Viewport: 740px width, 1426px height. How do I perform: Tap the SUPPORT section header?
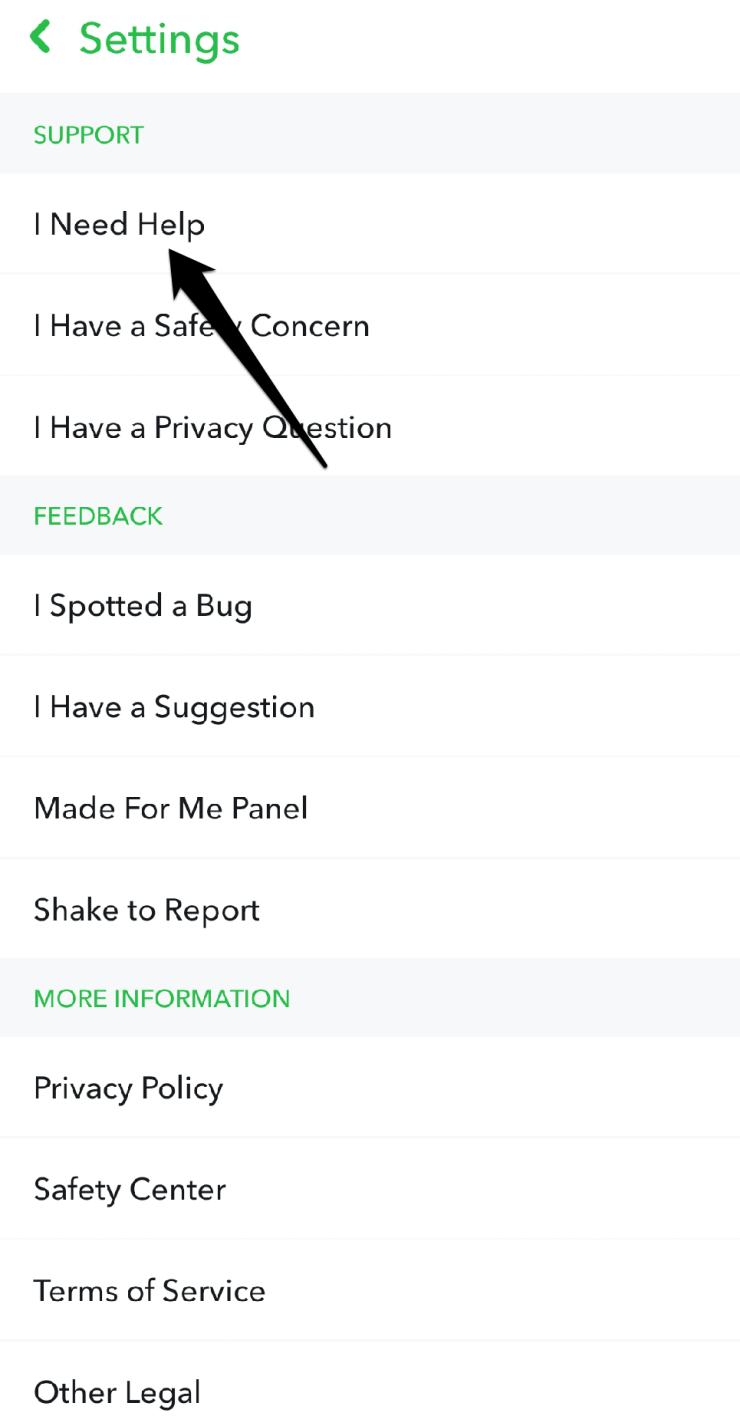[88, 134]
